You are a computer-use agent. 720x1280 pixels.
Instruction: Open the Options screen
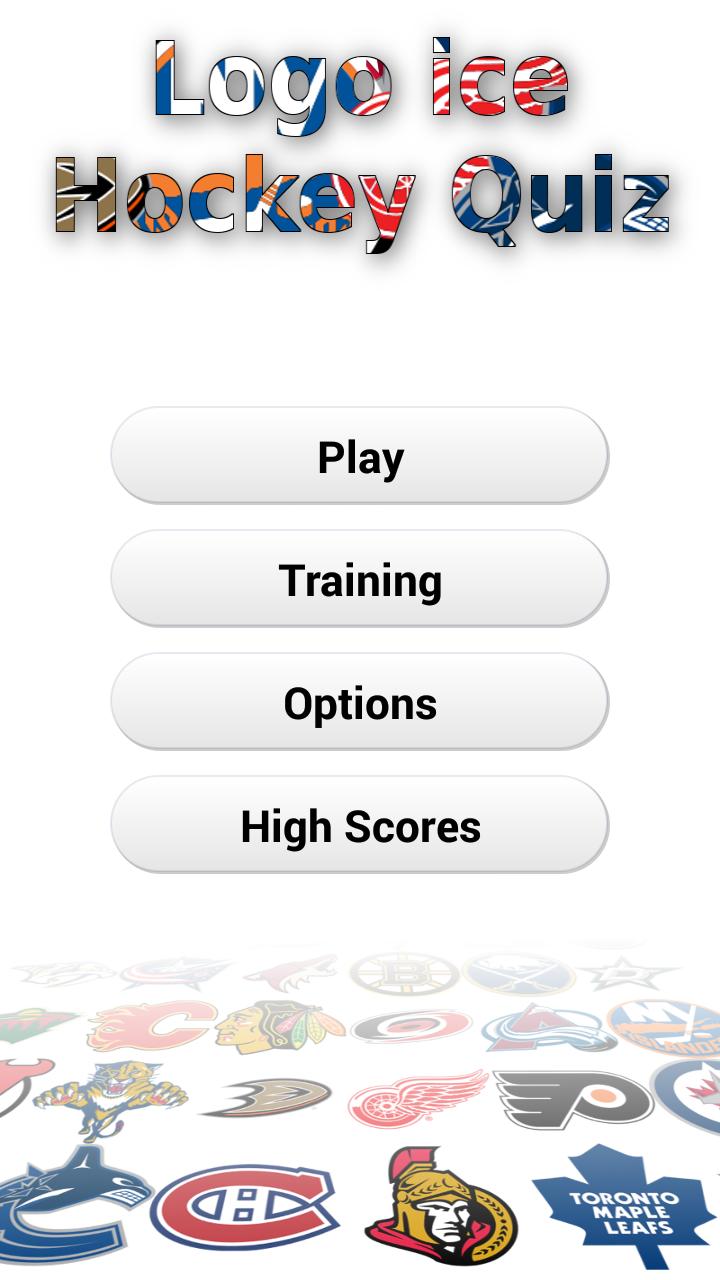point(360,703)
